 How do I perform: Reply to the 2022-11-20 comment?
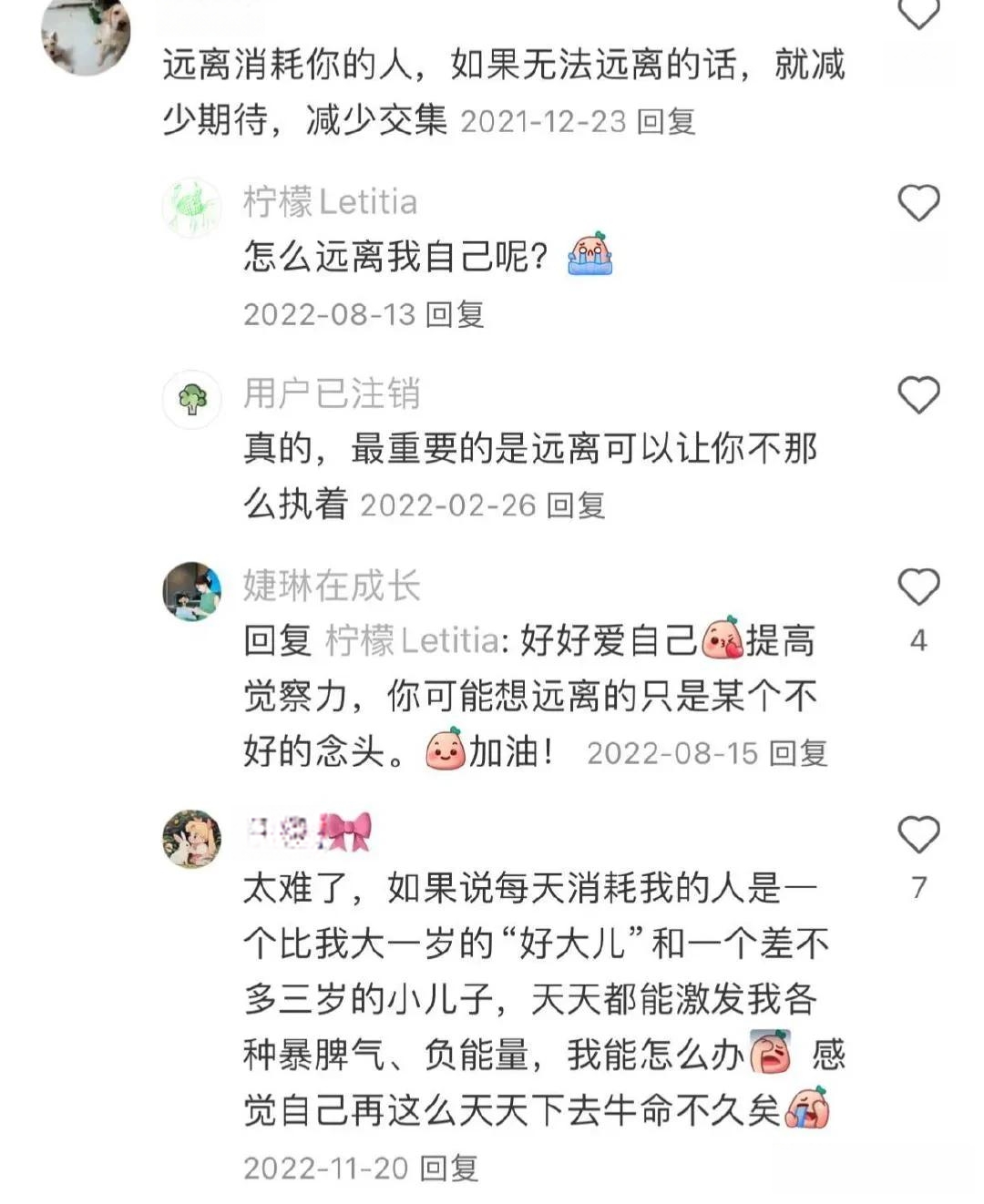point(449,1168)
